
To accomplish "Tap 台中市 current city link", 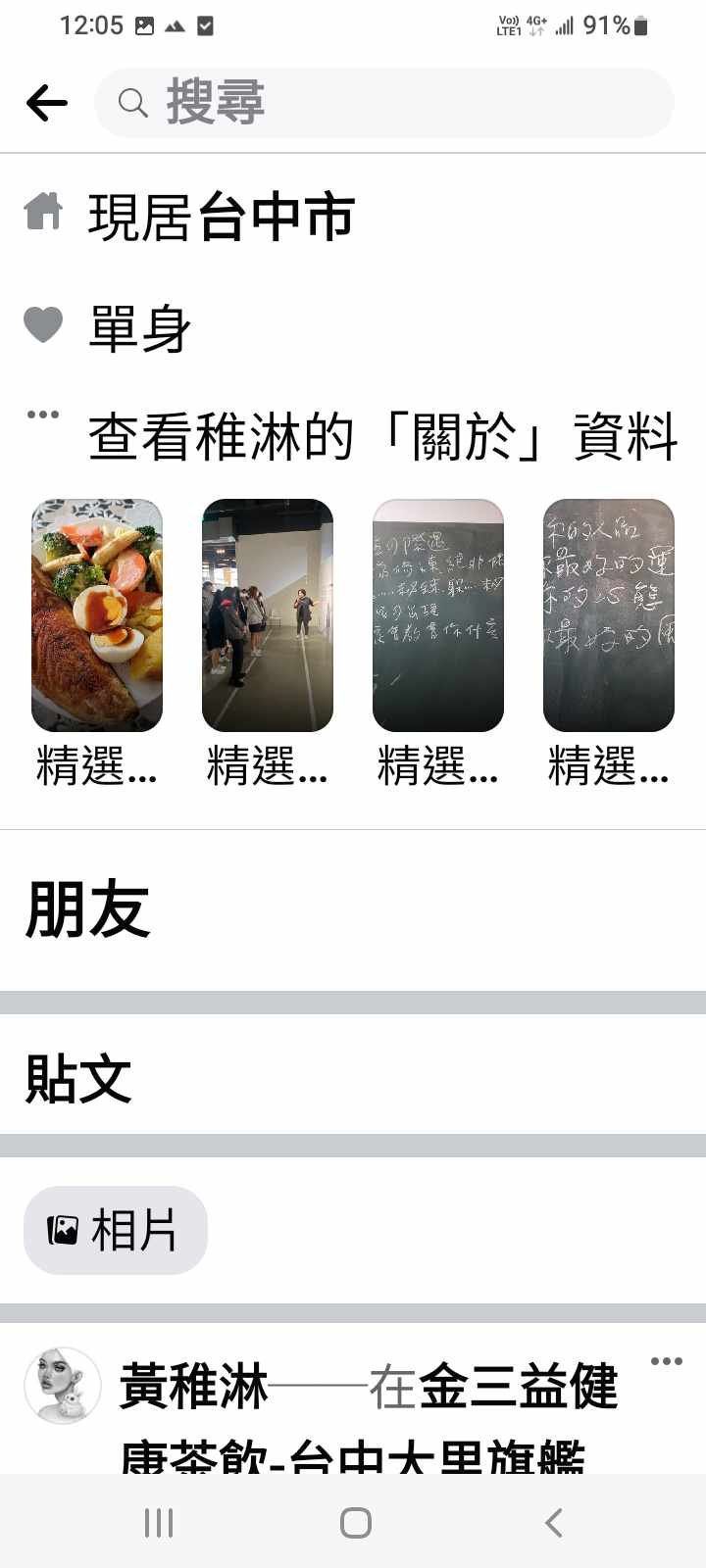I will click(277, 217).
